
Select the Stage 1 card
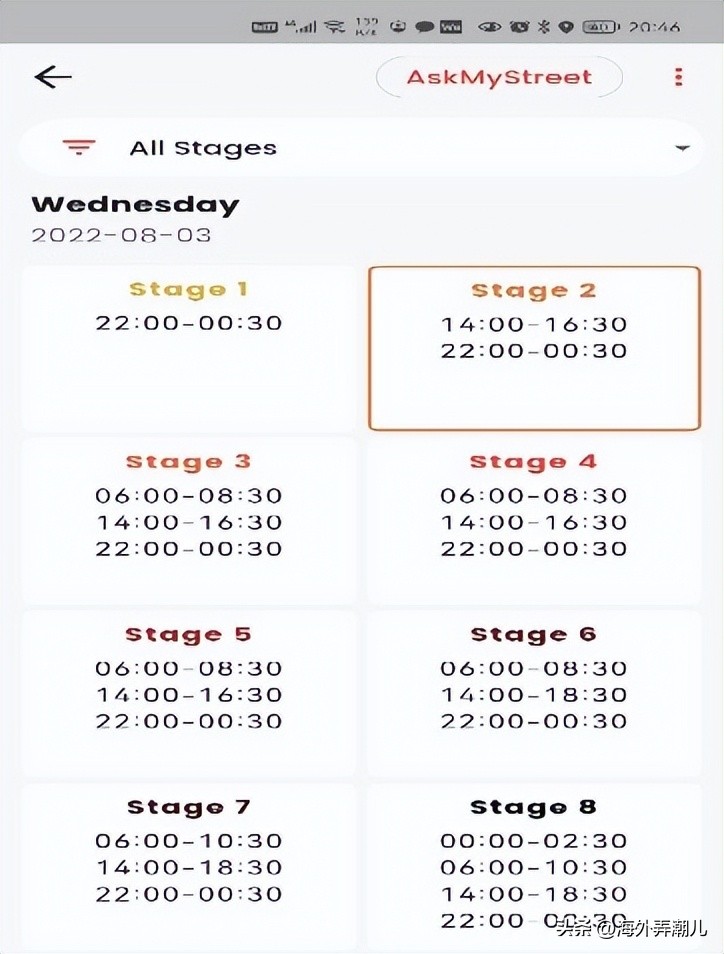click(x=188, y=347)
